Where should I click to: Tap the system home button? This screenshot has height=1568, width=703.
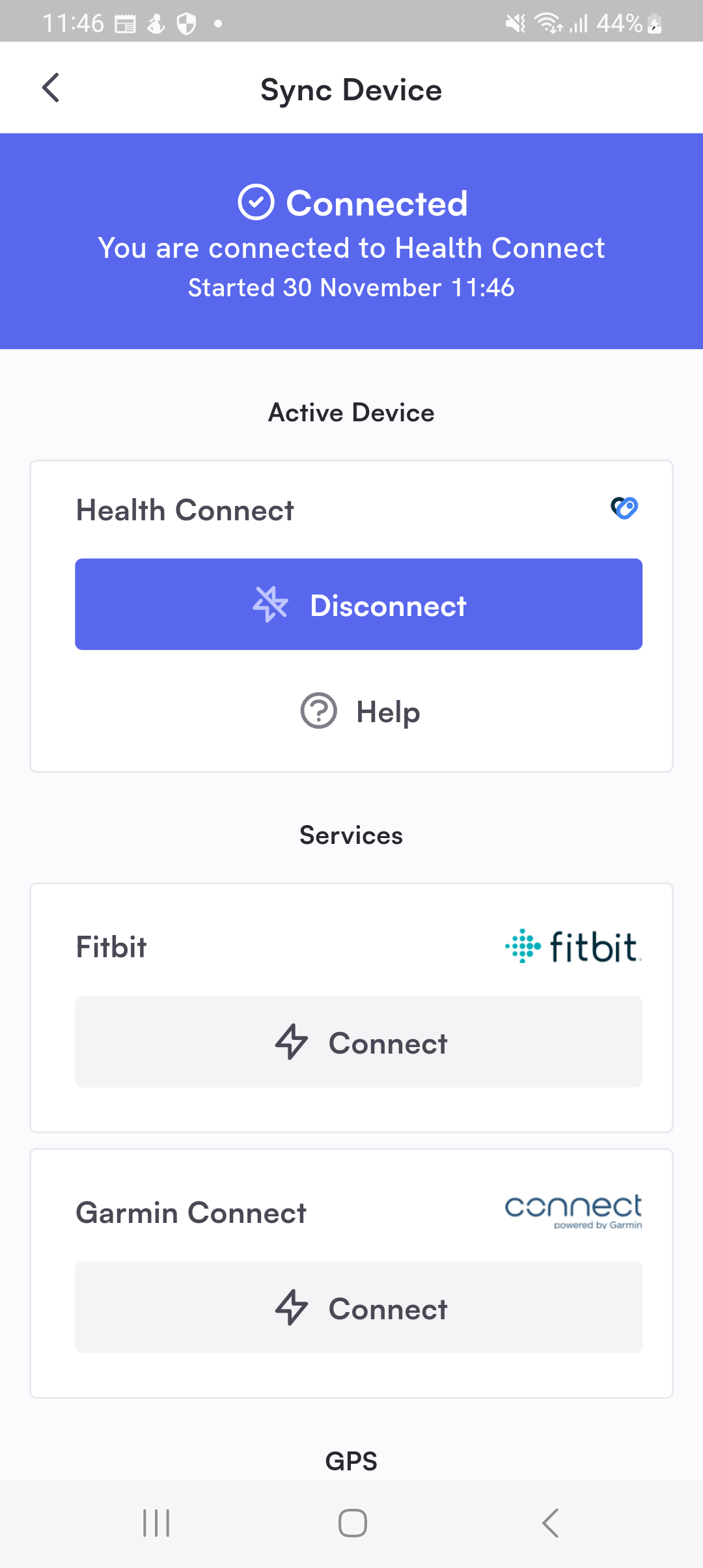coord(352,1523)
